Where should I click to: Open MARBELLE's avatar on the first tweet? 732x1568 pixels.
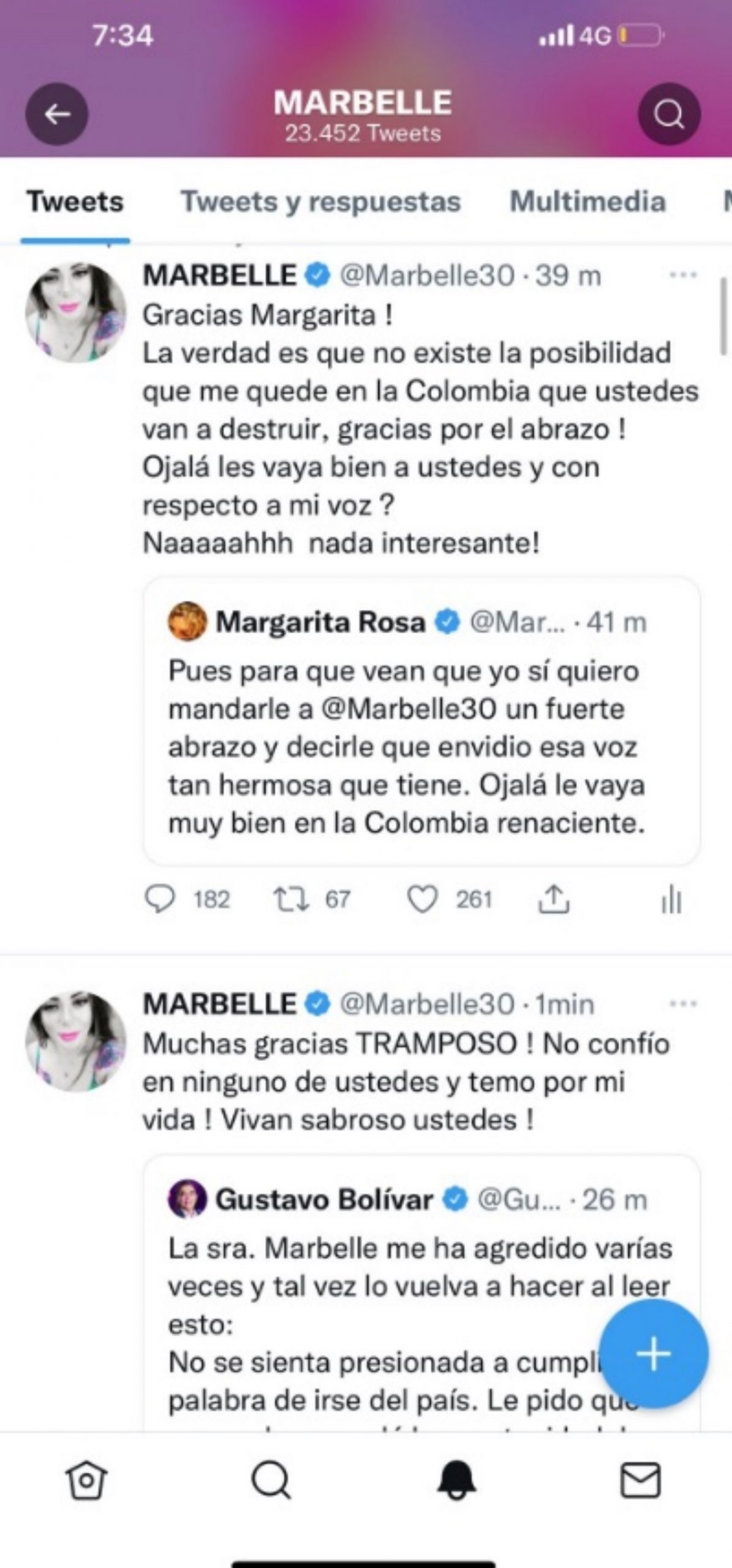[75, 312]
